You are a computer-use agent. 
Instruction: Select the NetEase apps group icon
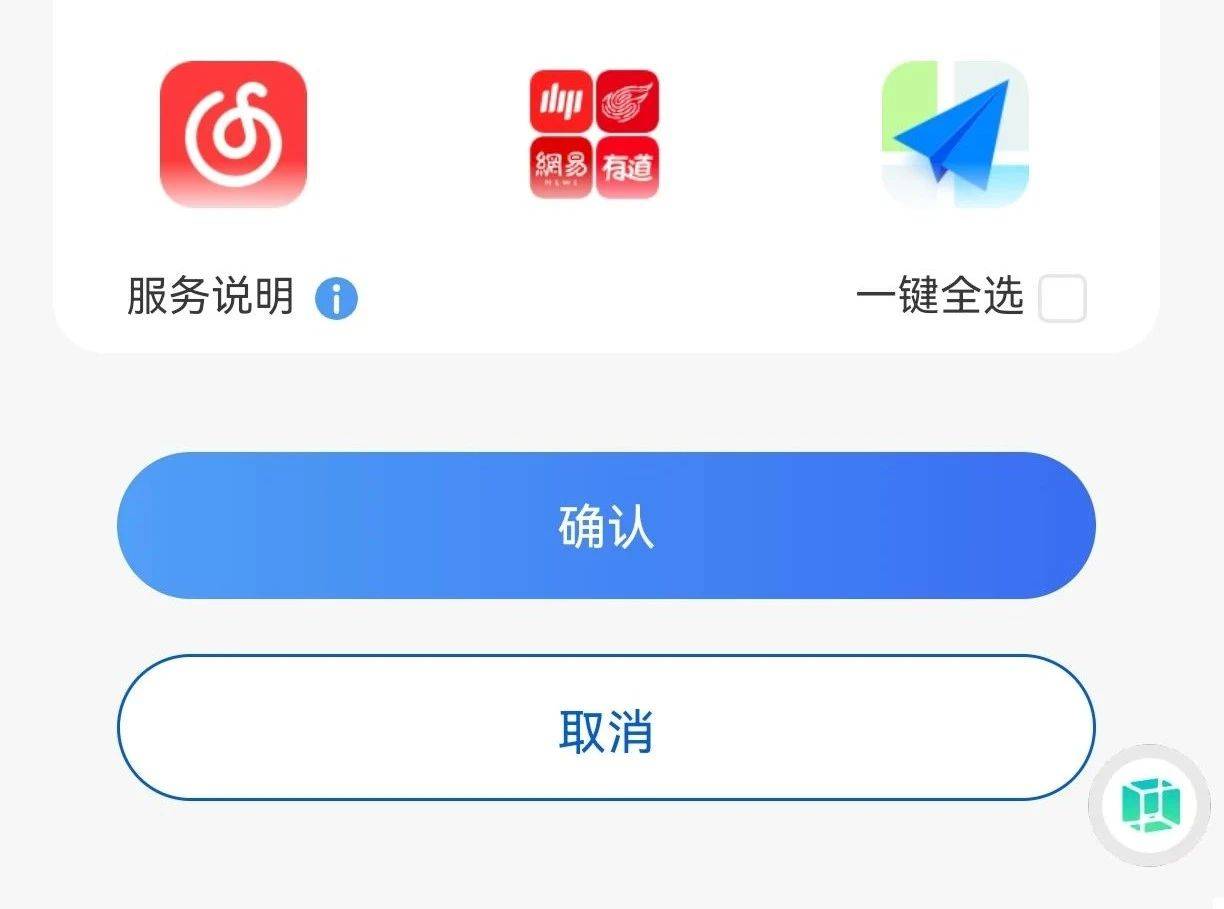(x=594, y=134)
